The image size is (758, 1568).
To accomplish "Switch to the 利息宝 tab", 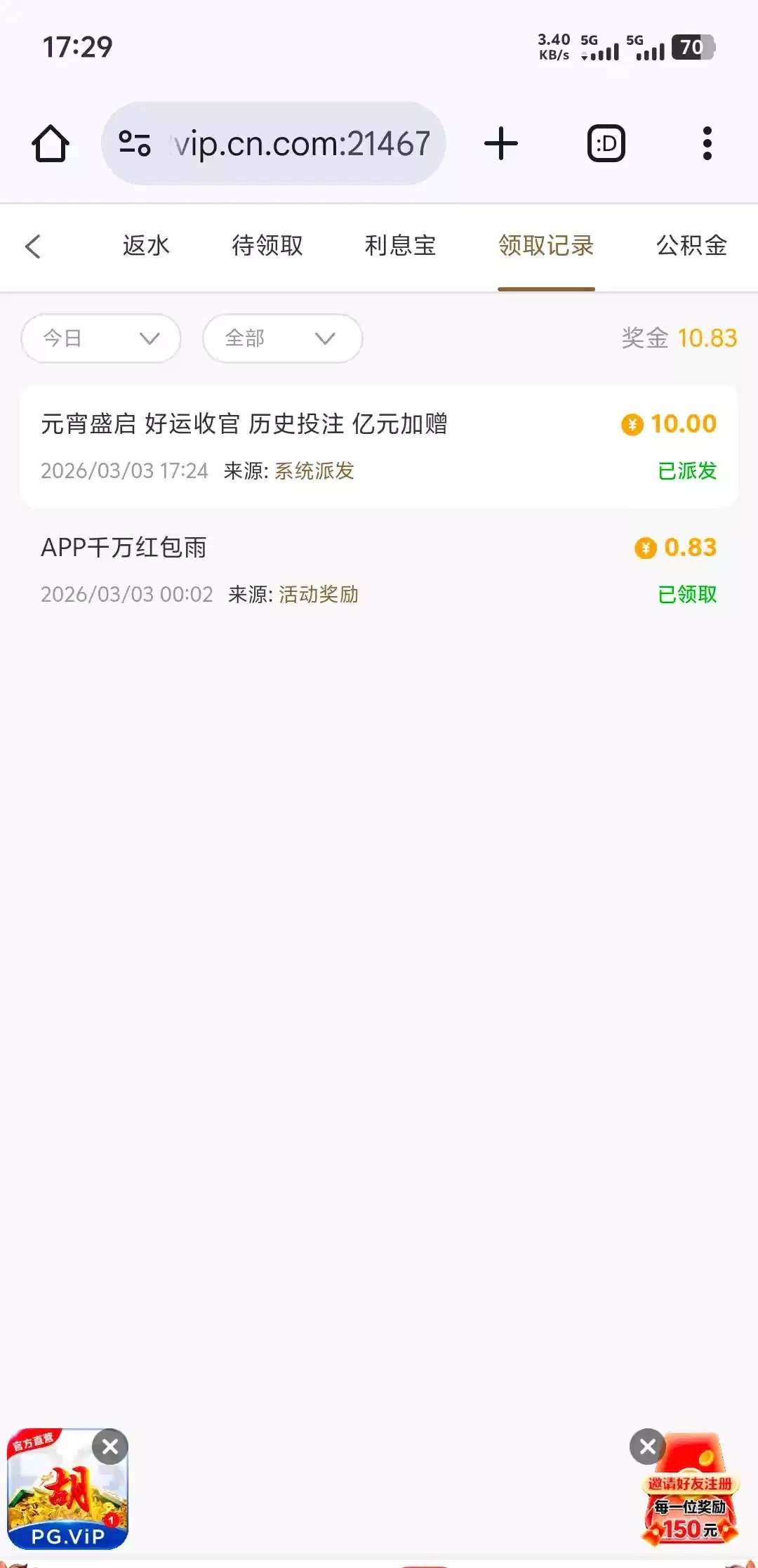I will pos(400,246).
